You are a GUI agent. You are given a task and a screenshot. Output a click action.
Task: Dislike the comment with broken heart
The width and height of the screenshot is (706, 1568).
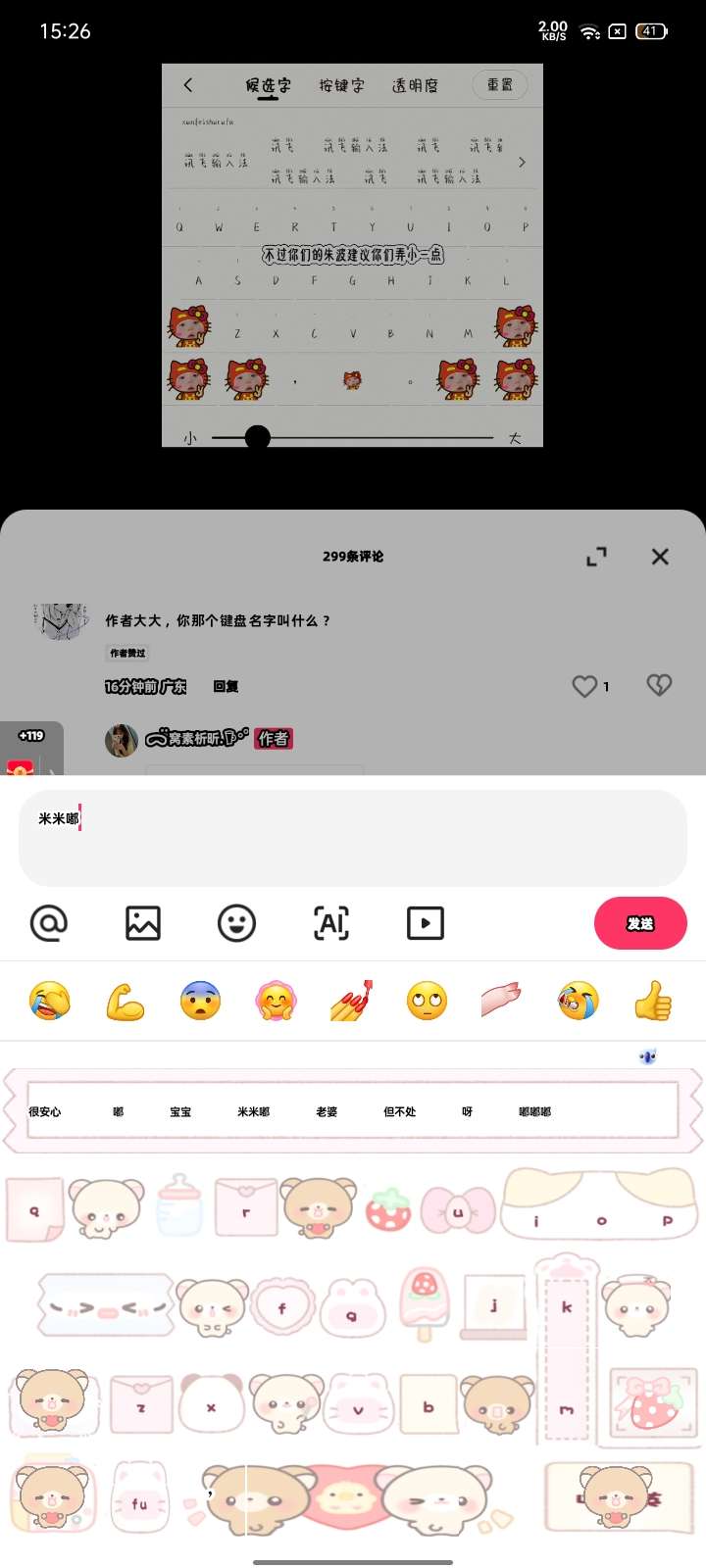659,686
